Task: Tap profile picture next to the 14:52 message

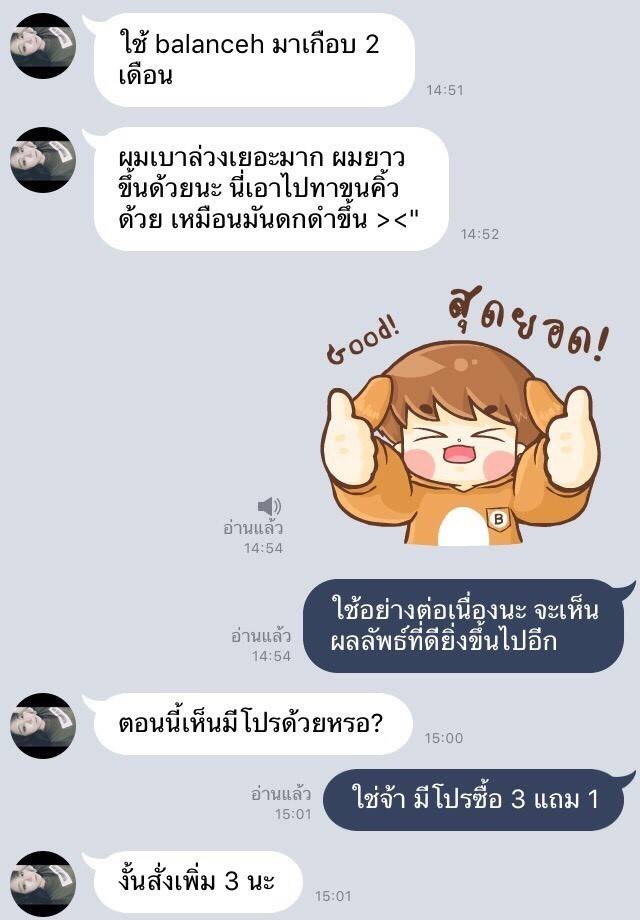Action: (x=43, y=160)
